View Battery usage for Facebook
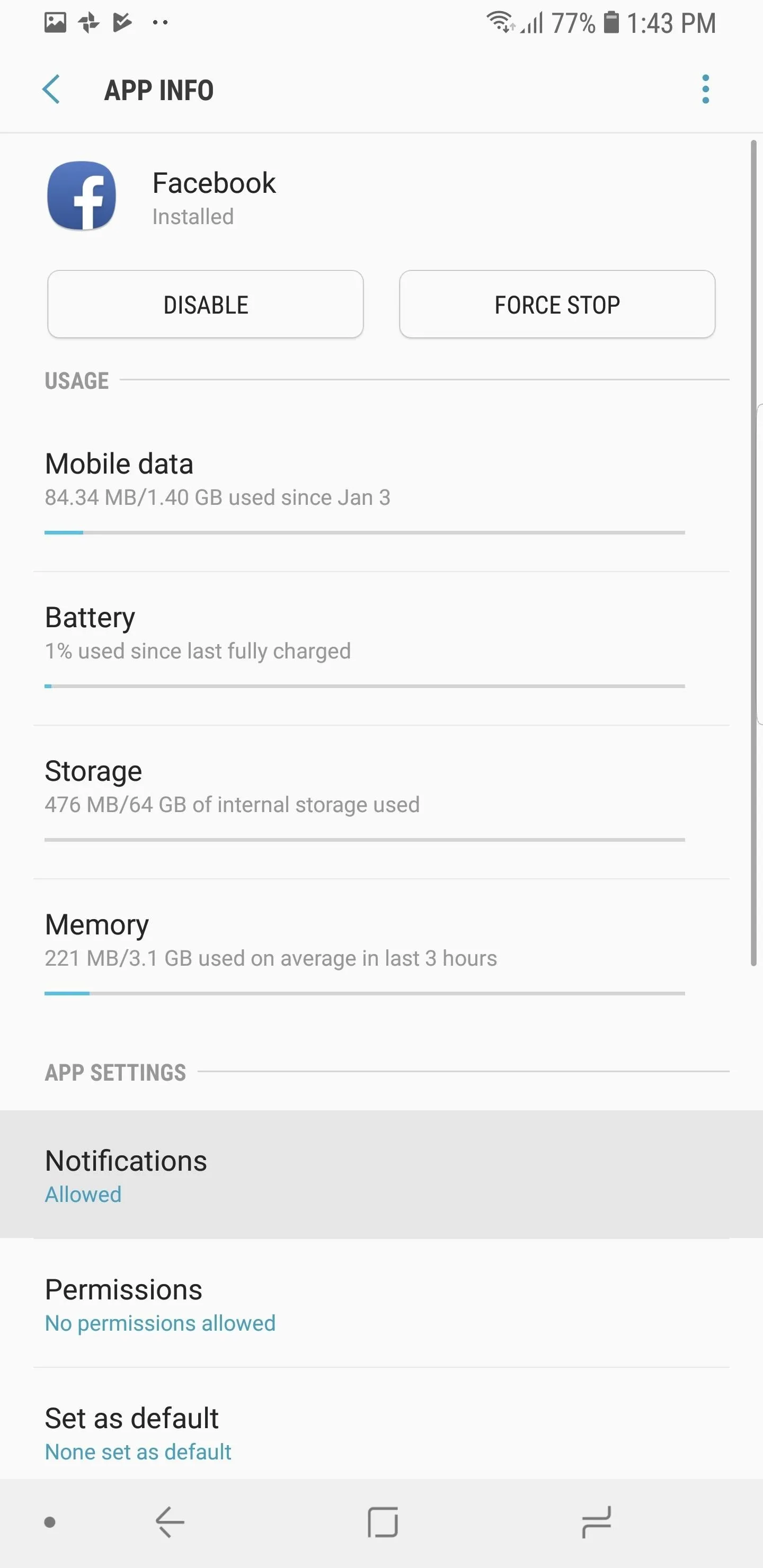This screenshot has width=763, height=1568. click(x=381, y=649)
